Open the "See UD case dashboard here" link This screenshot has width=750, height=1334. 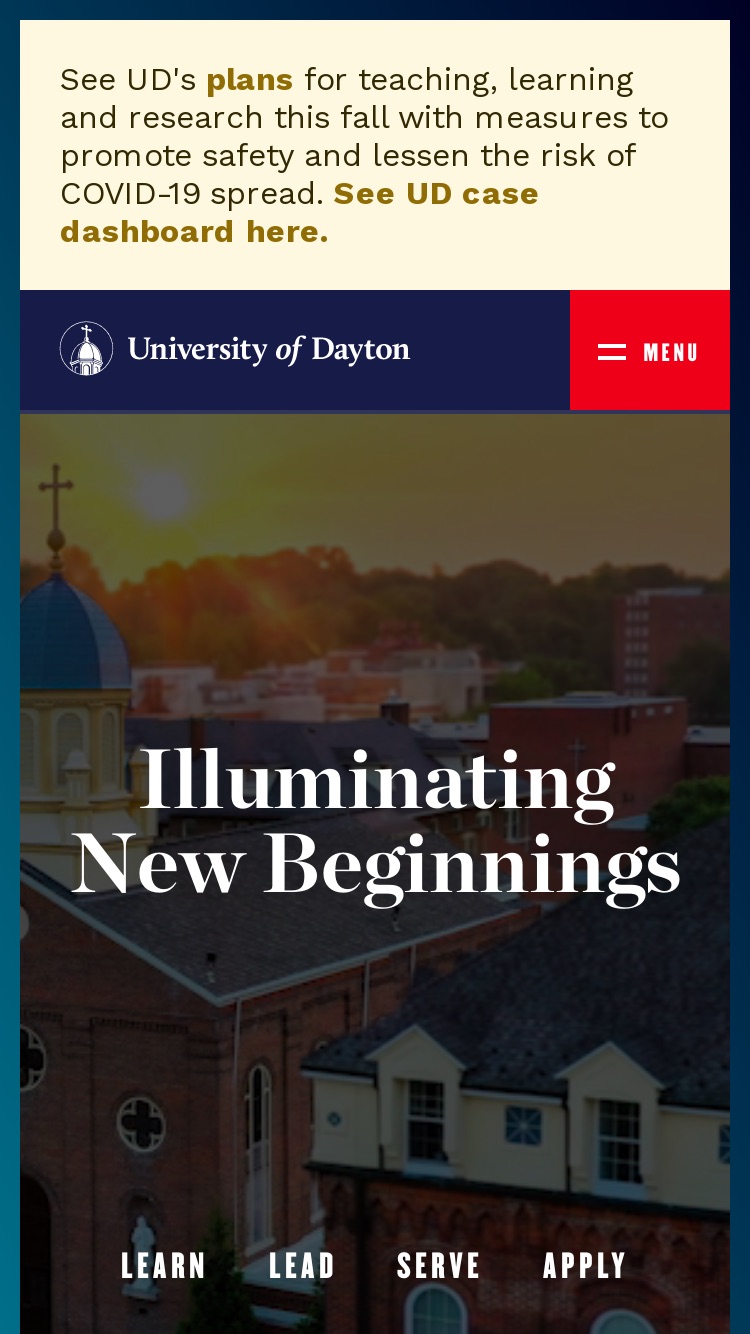click(300, 212)
